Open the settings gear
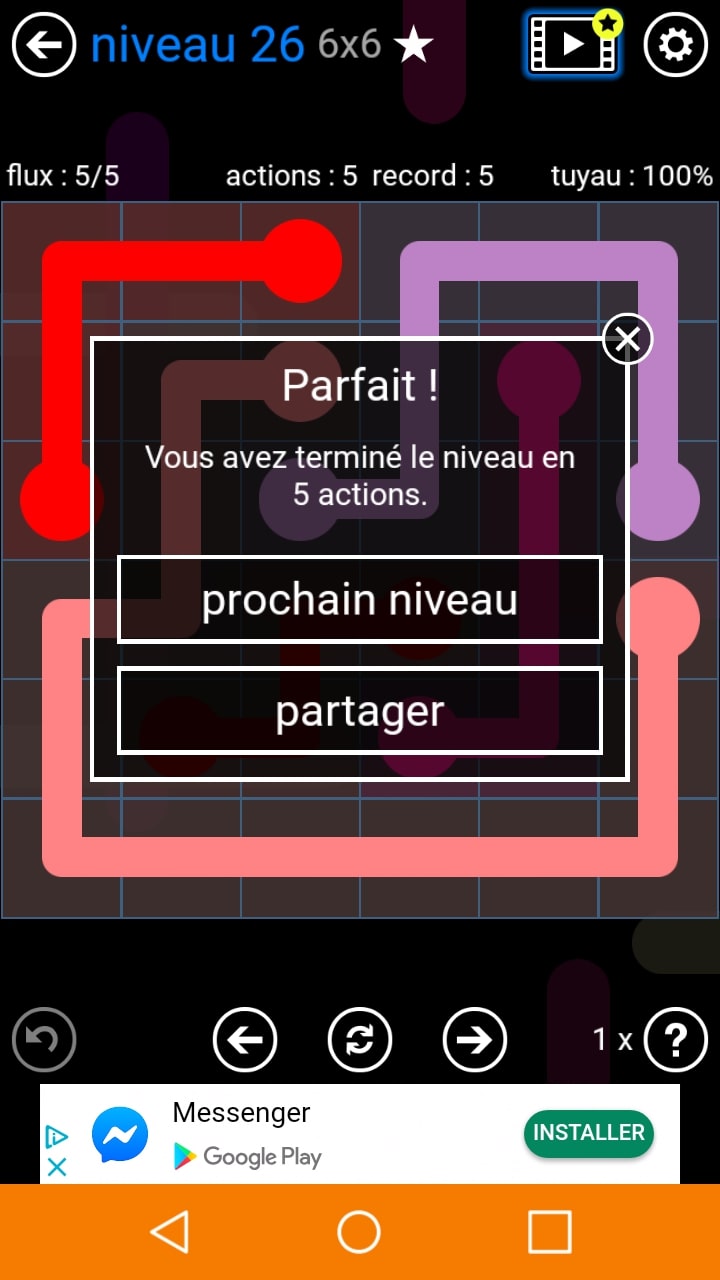Screen dimensions: 720x1280 click(675, 45)
